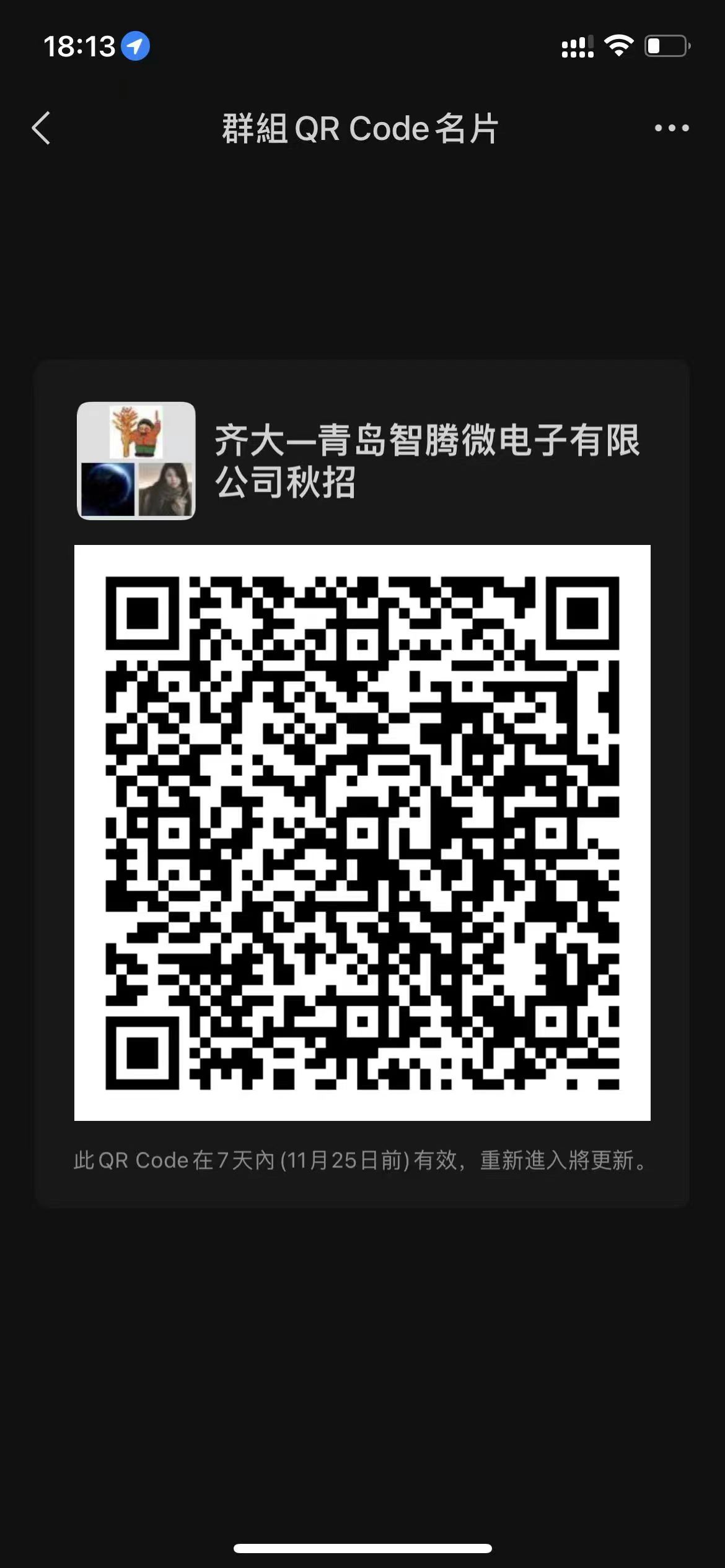
Task: Open the three-dot overflow menu
Action: click(672, 128)
